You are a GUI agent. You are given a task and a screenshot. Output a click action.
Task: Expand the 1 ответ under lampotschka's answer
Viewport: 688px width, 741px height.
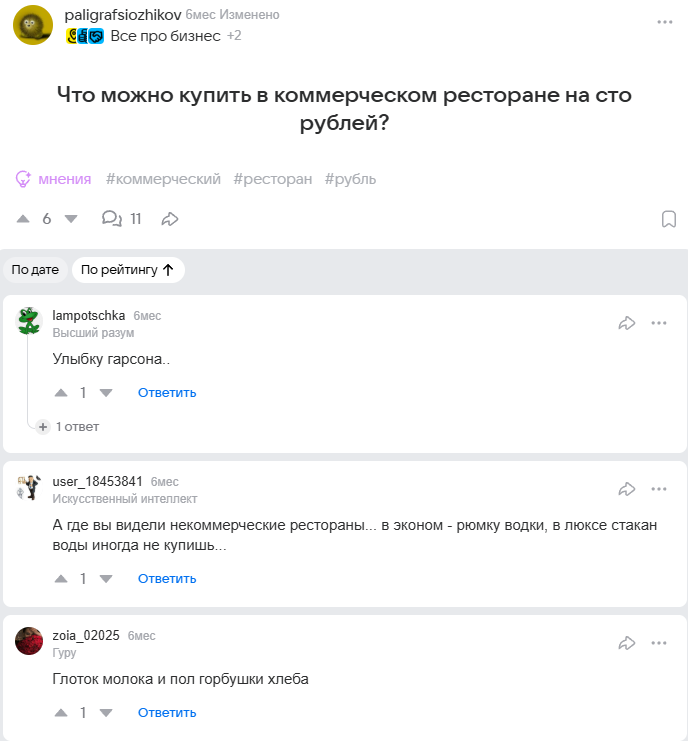[x=70, y=427]
